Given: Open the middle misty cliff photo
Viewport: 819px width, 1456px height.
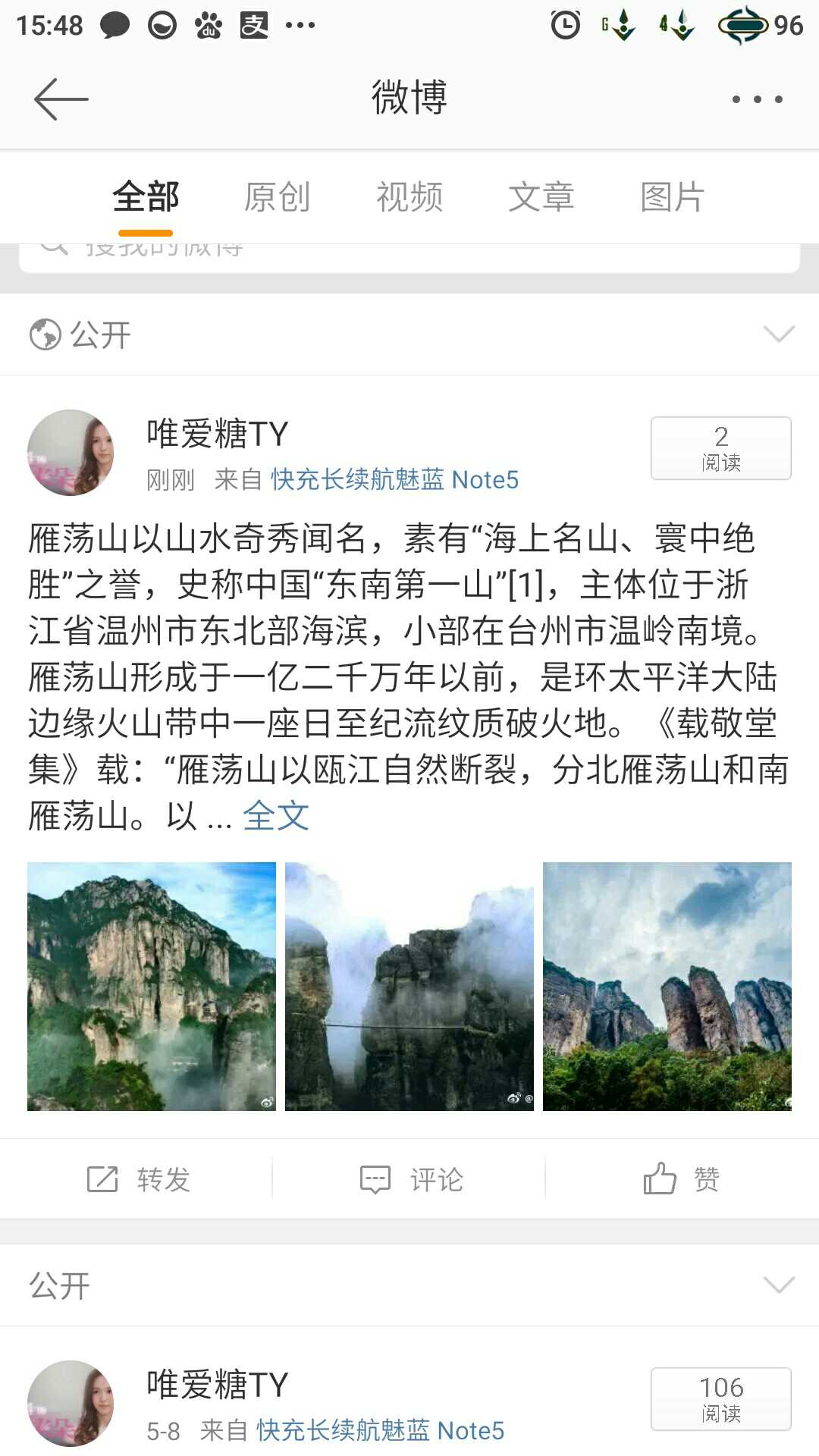Looking at the screenshot, I should 409,986.
